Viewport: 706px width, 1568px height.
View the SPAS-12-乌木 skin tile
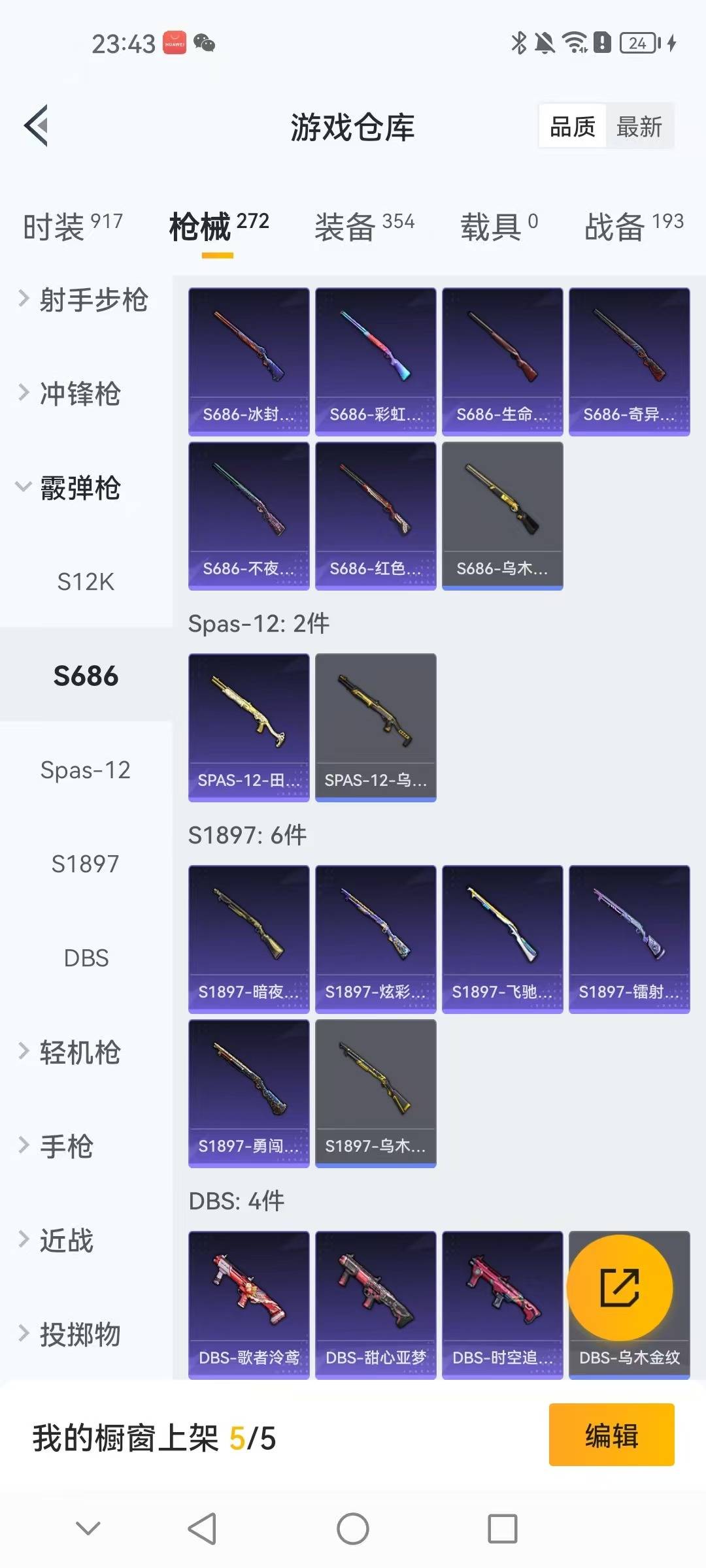[x=375, y=727]
